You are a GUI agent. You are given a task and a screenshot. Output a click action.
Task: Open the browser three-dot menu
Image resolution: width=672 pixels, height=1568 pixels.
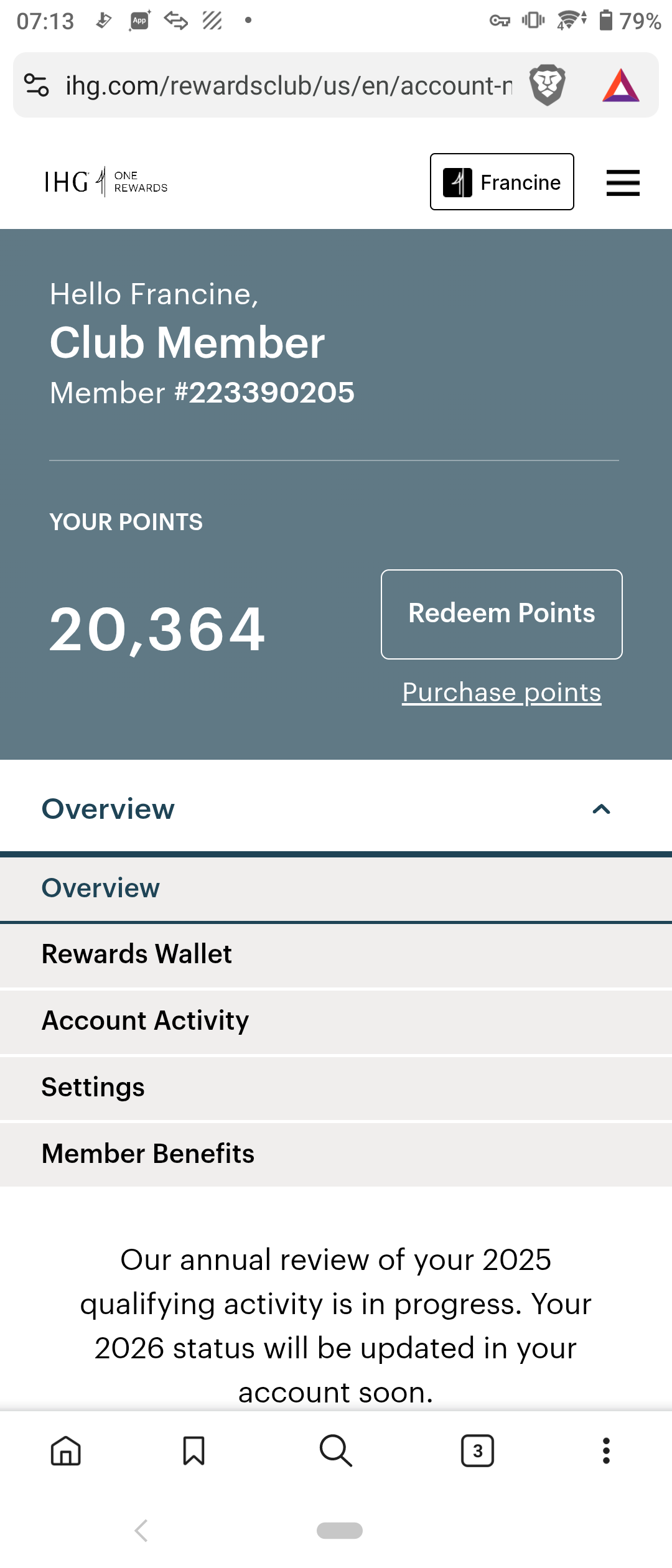click(606, 1451)
